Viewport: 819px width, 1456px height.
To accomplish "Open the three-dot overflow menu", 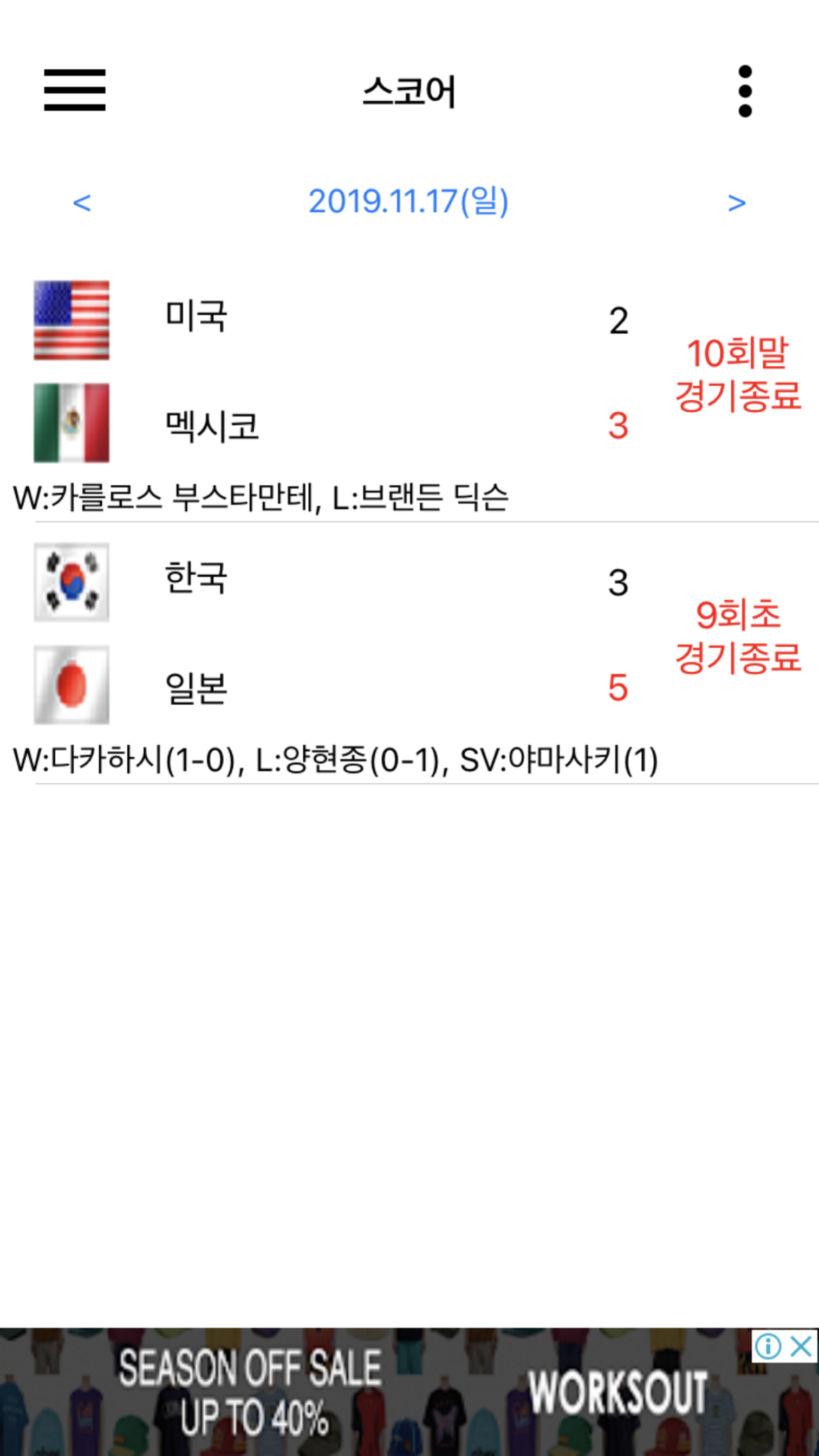I will (745, 91).
